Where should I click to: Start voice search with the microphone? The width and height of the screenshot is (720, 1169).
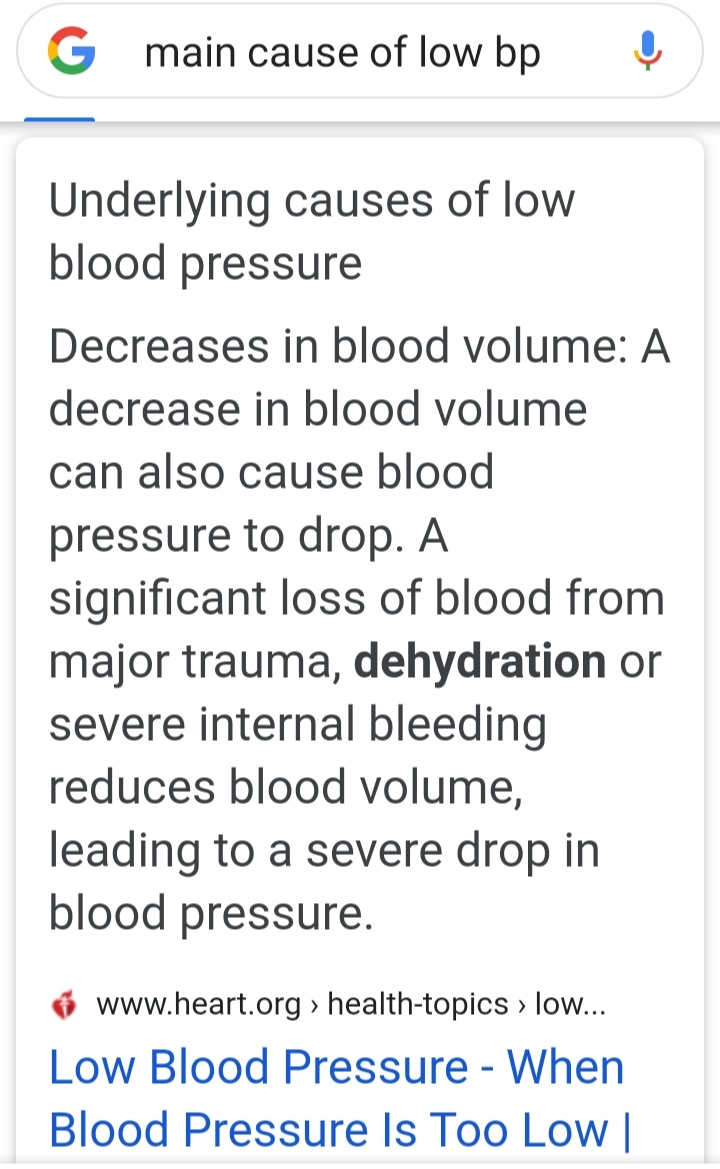click(649, 51)
